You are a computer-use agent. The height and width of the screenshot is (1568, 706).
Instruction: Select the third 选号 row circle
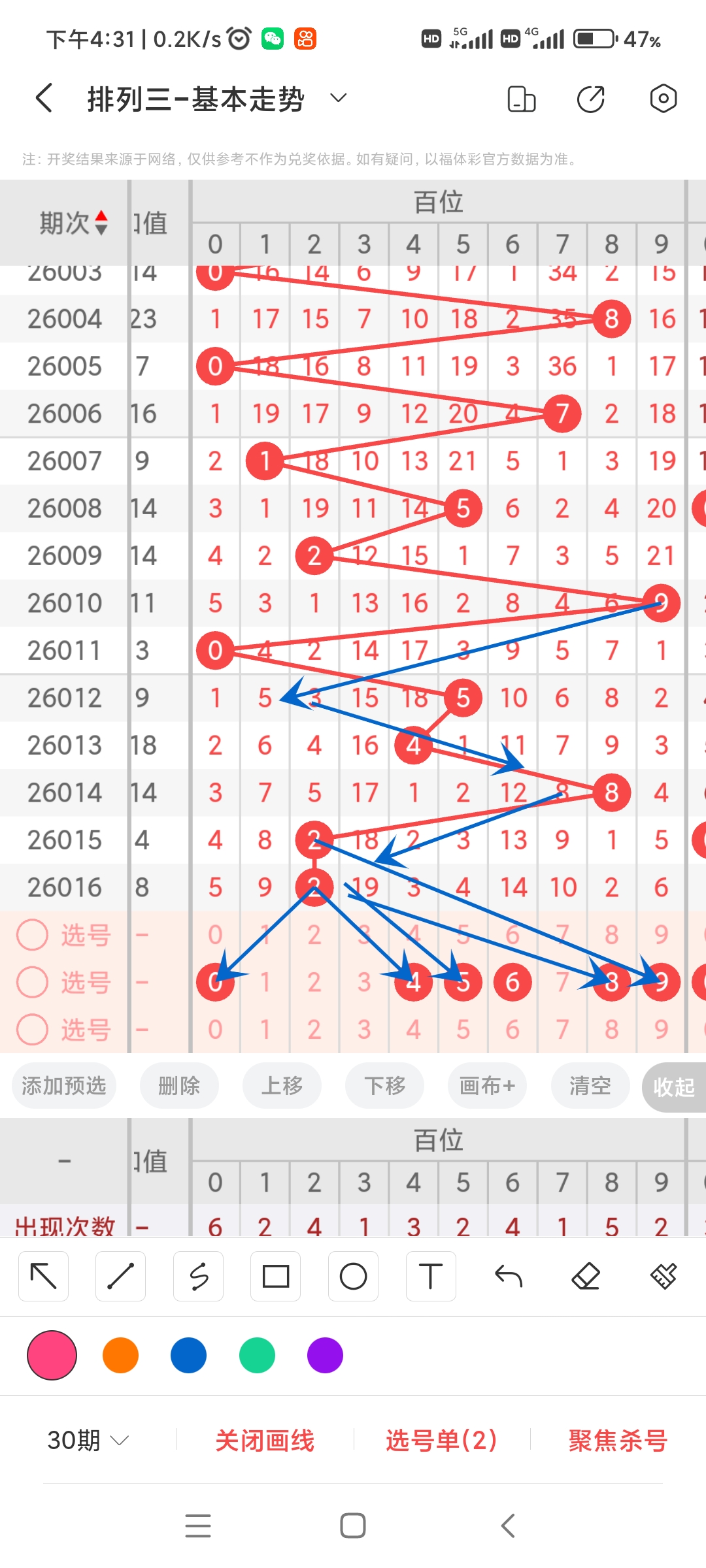(32, 1028)
